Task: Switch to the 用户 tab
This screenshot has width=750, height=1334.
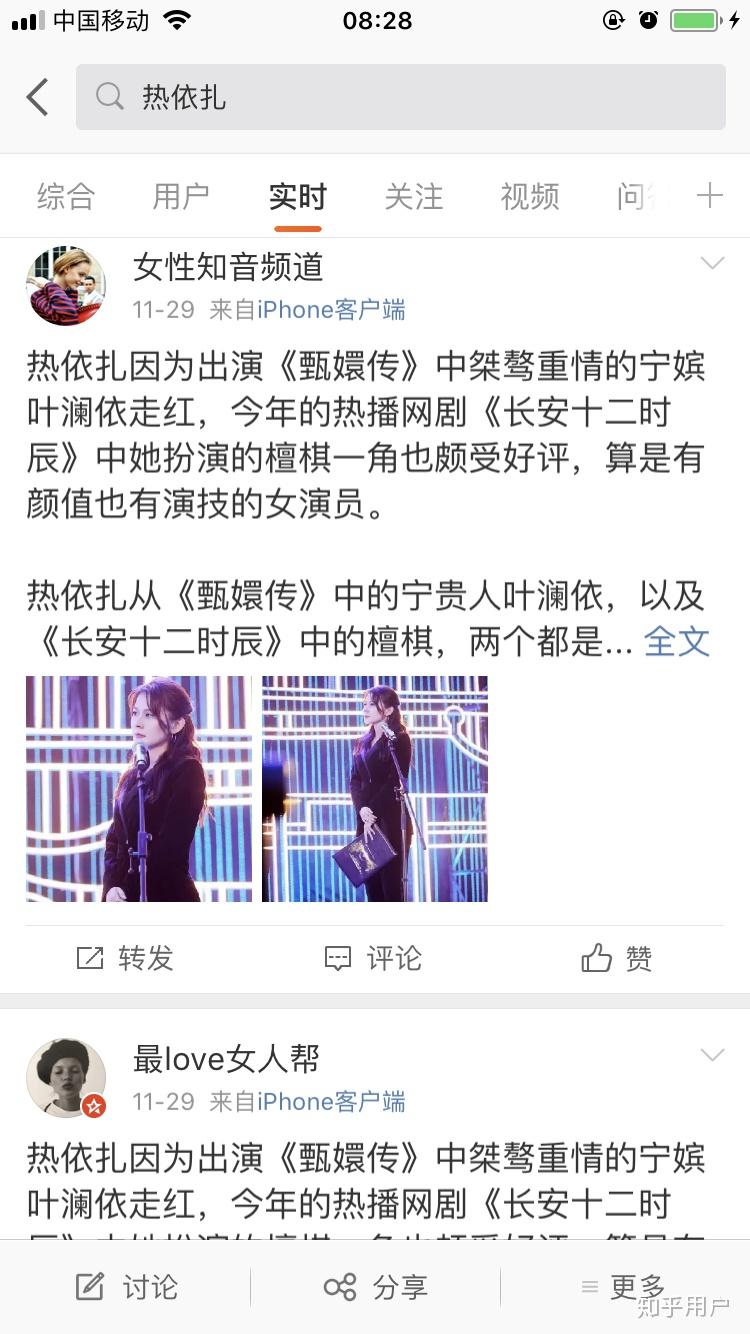Action: [x=181, y=197]
